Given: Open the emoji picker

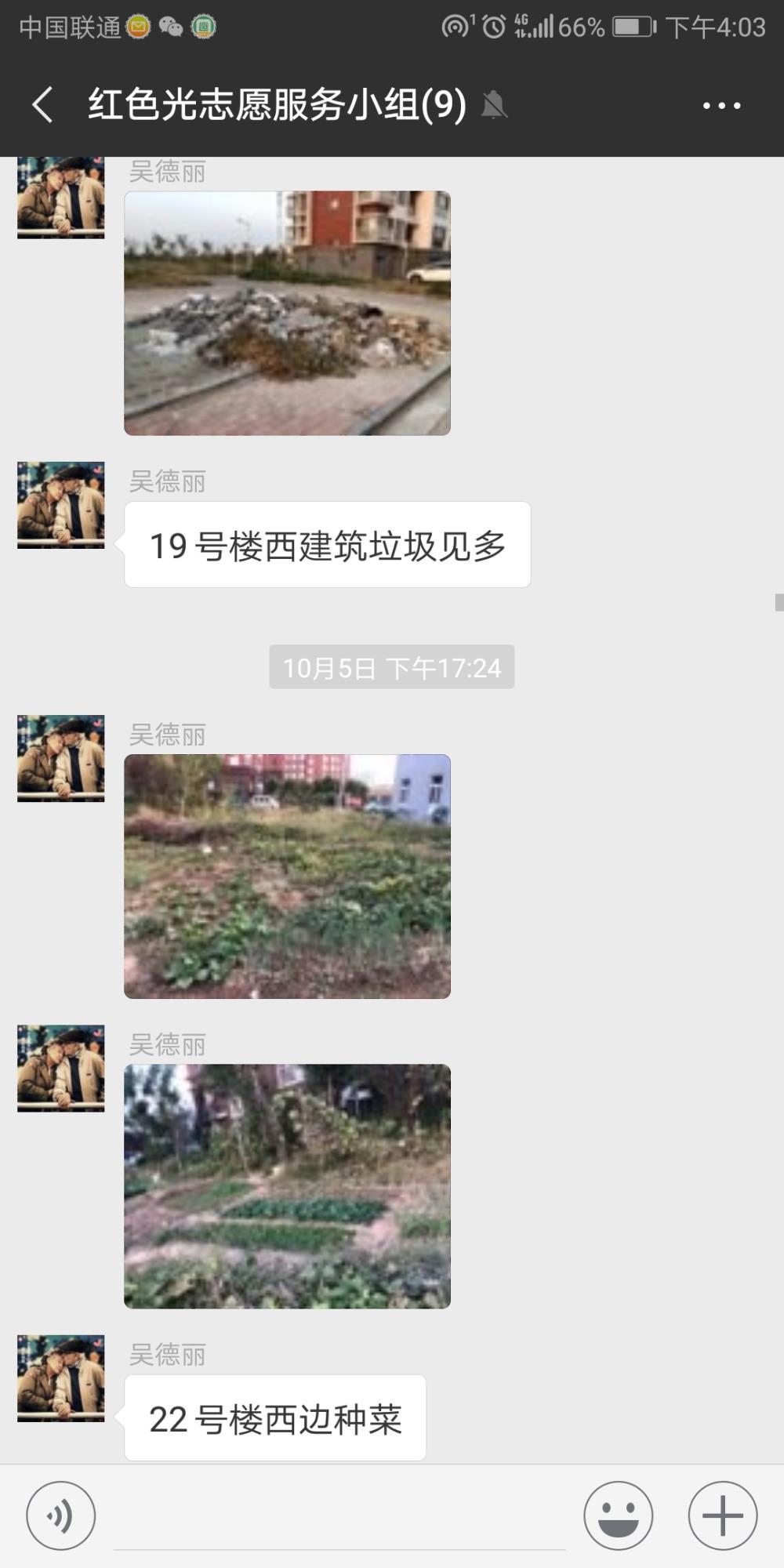Looking at the screenshot, I should [618, 1515].
